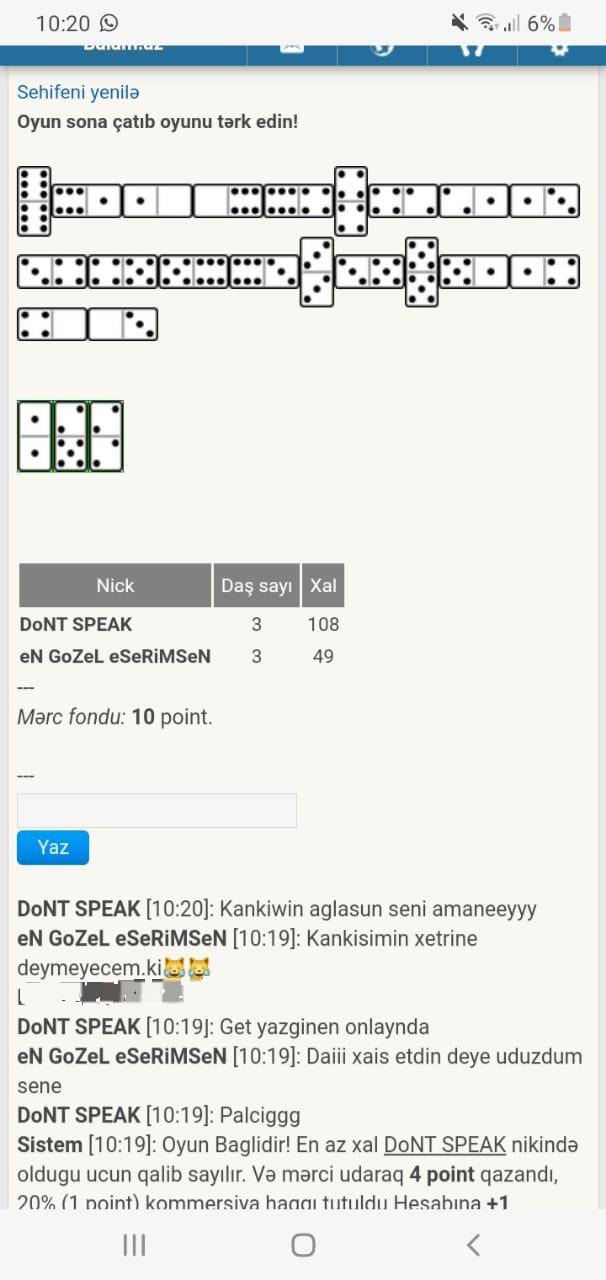Select the 1-1 domino in hand
This screenshot has width=606, height=1280.
[35, 436]
